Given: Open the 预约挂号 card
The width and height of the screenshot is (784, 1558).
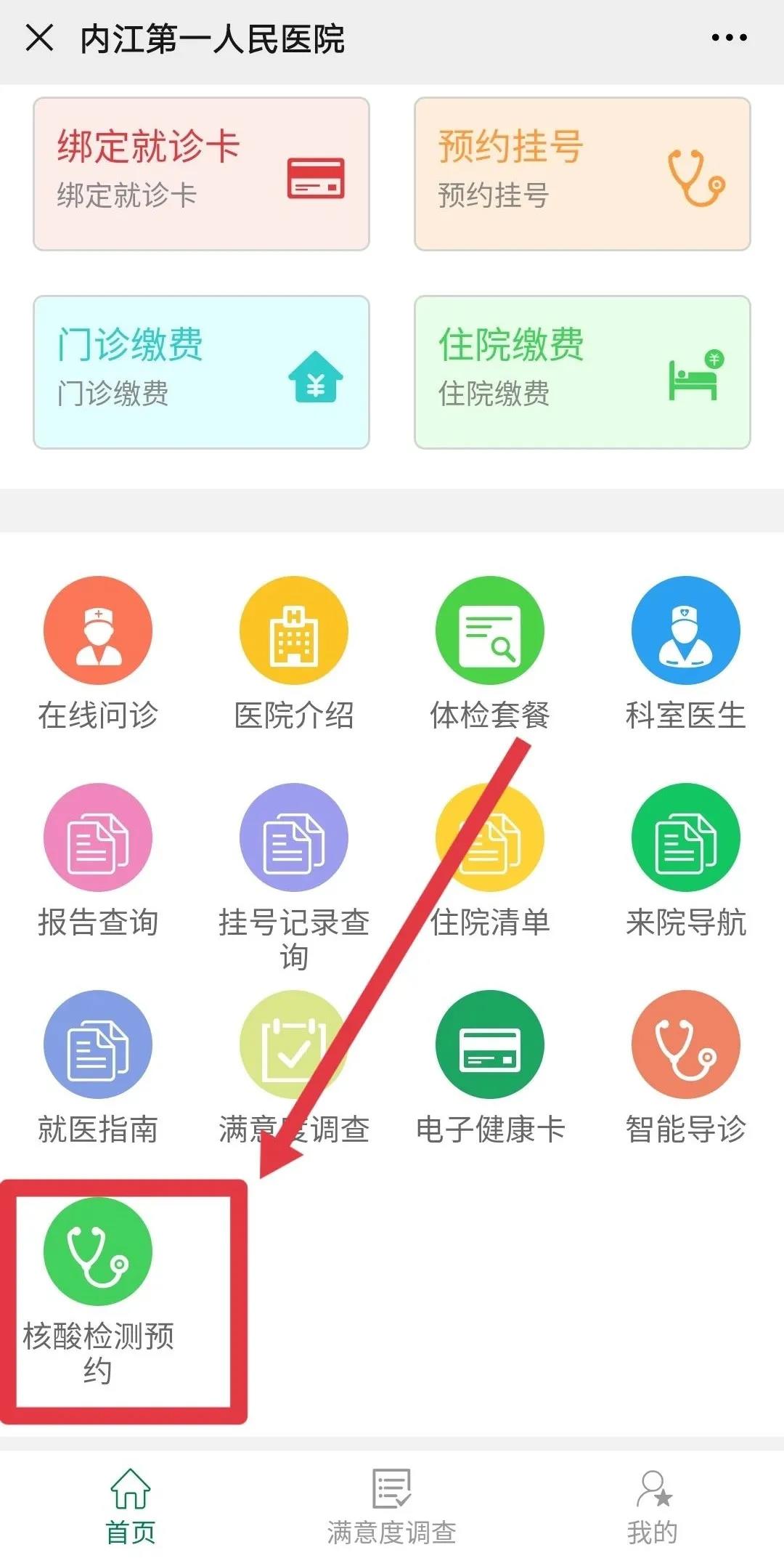Looking at the screenshot, I should [582, 174].
